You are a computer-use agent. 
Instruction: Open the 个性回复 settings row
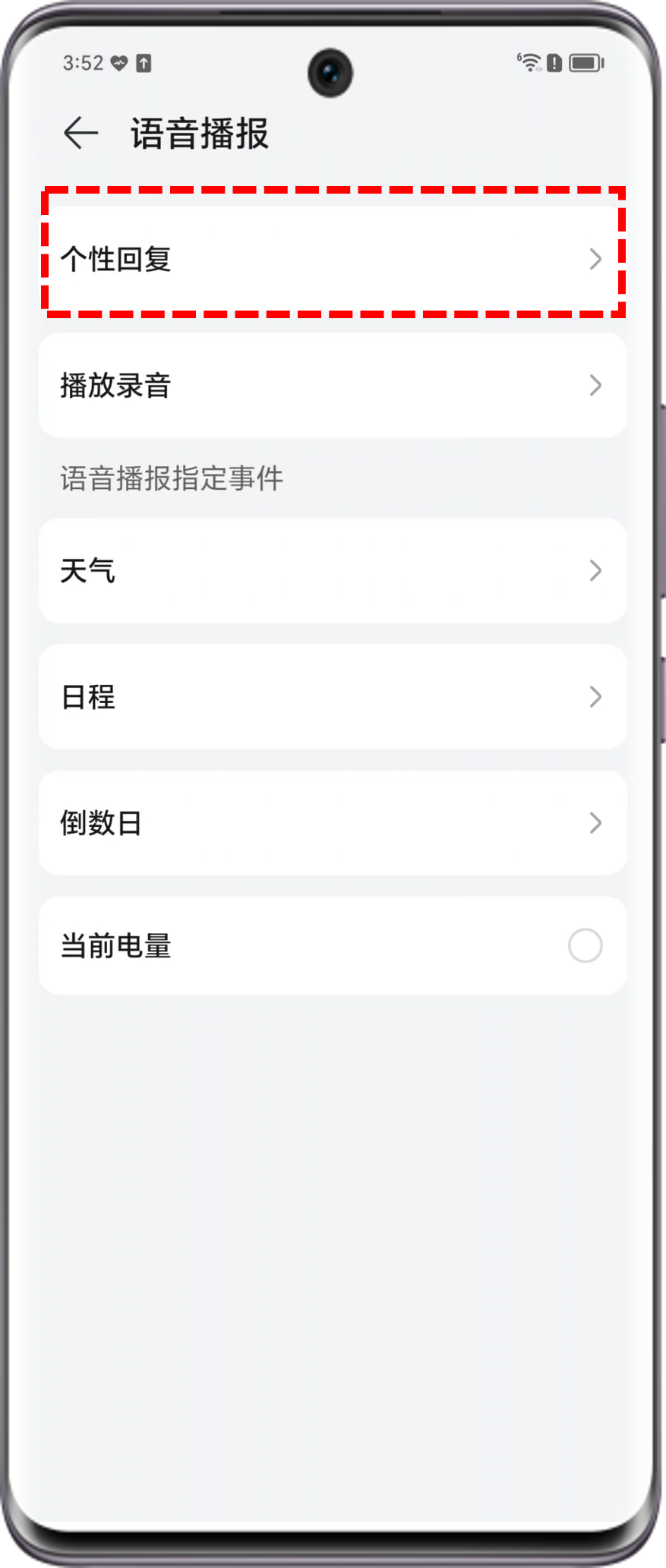pos(333,259)
